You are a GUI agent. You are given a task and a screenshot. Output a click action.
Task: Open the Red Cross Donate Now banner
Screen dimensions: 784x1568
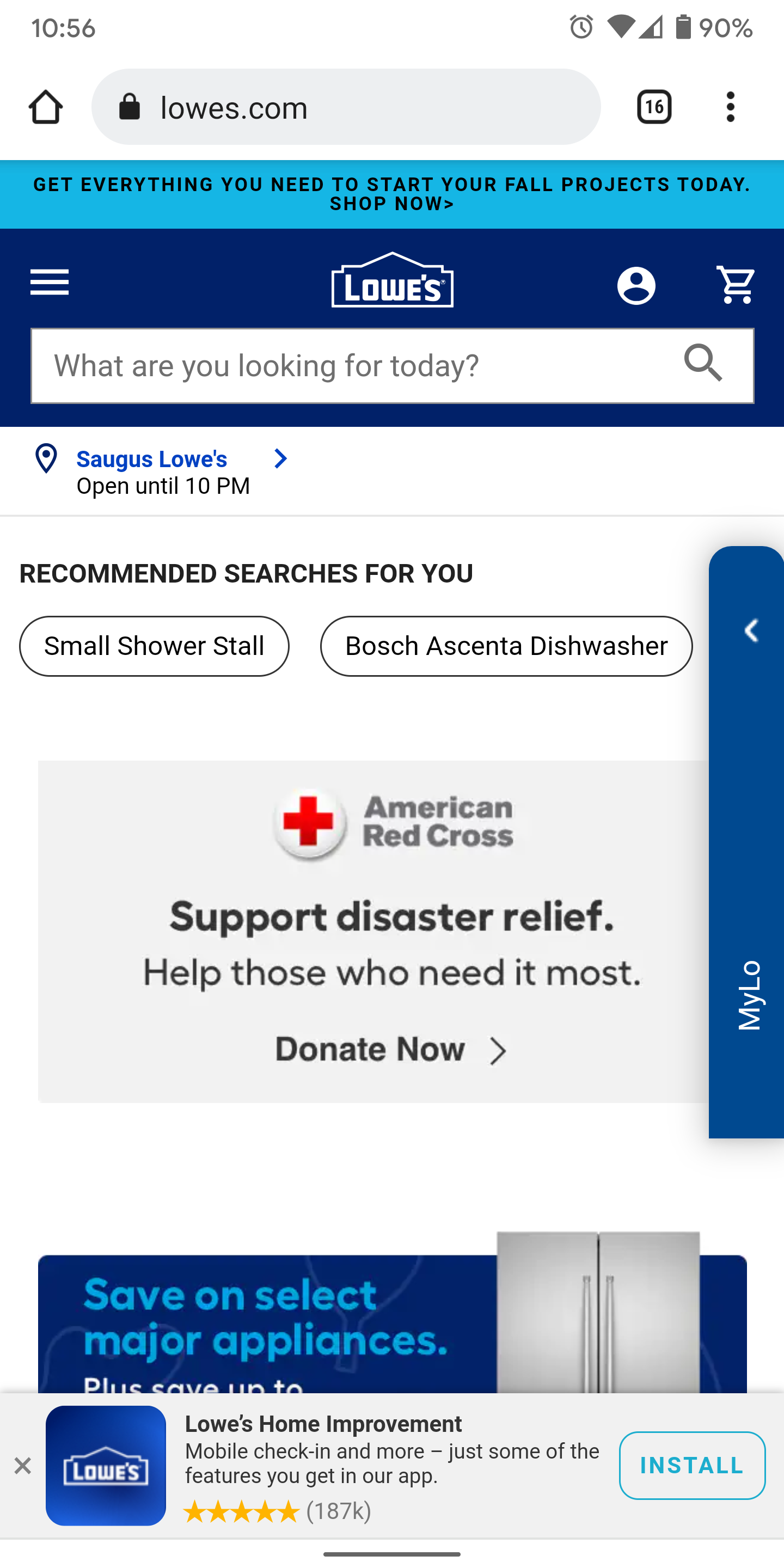[x=372, y=932]
